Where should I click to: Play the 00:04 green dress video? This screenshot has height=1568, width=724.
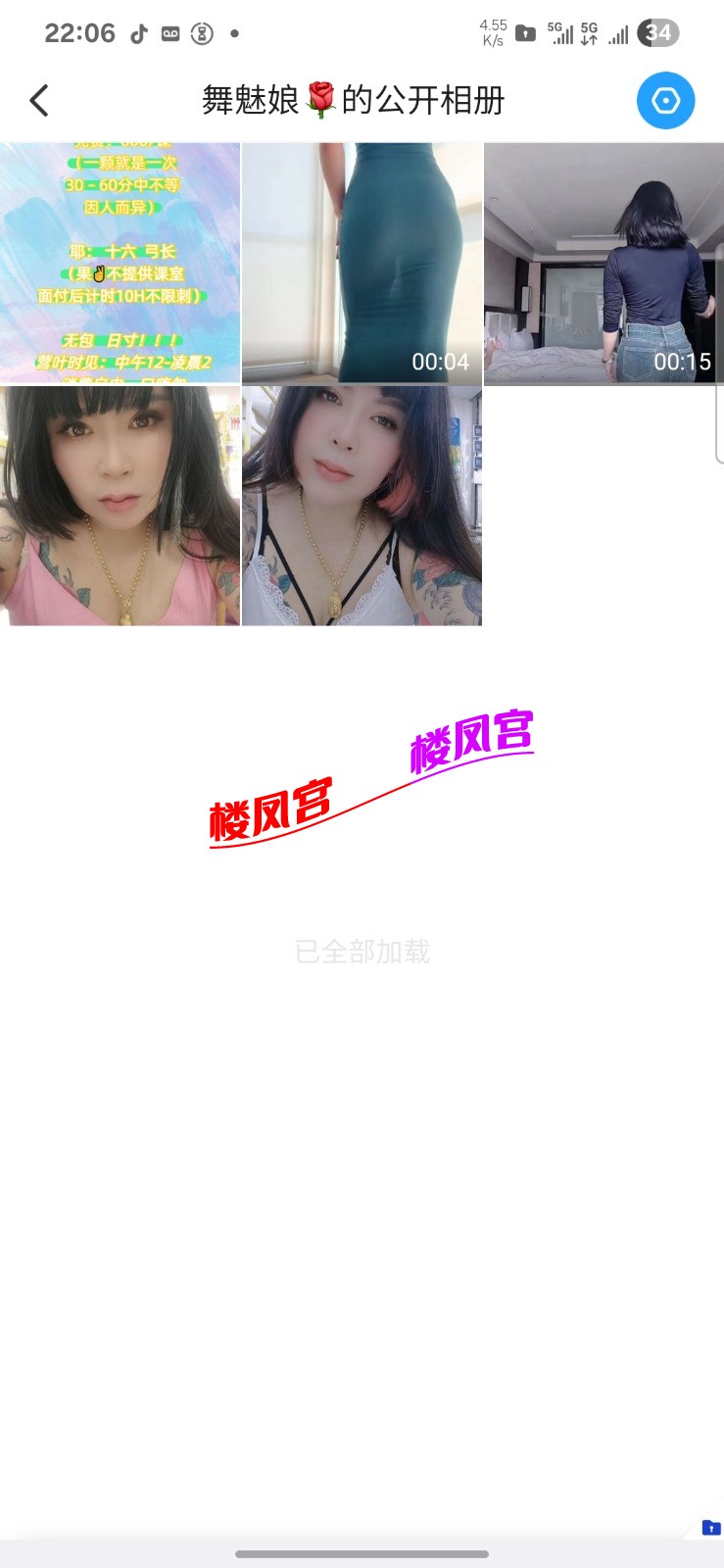point(361,260)
